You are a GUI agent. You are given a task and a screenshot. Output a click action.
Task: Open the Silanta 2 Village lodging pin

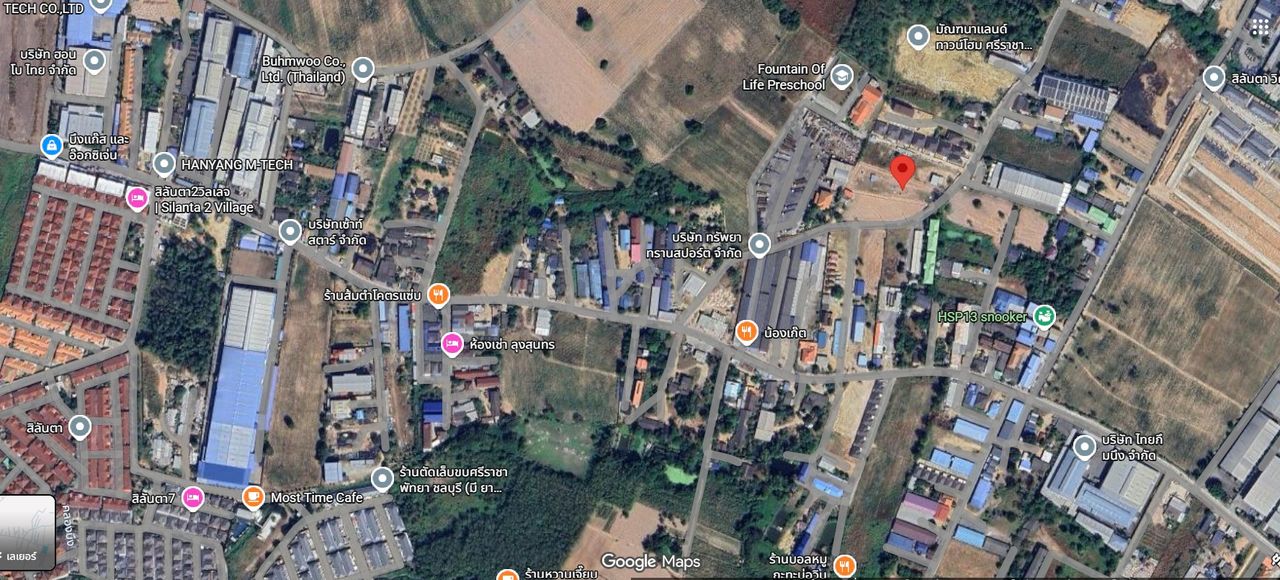point(137,198)
